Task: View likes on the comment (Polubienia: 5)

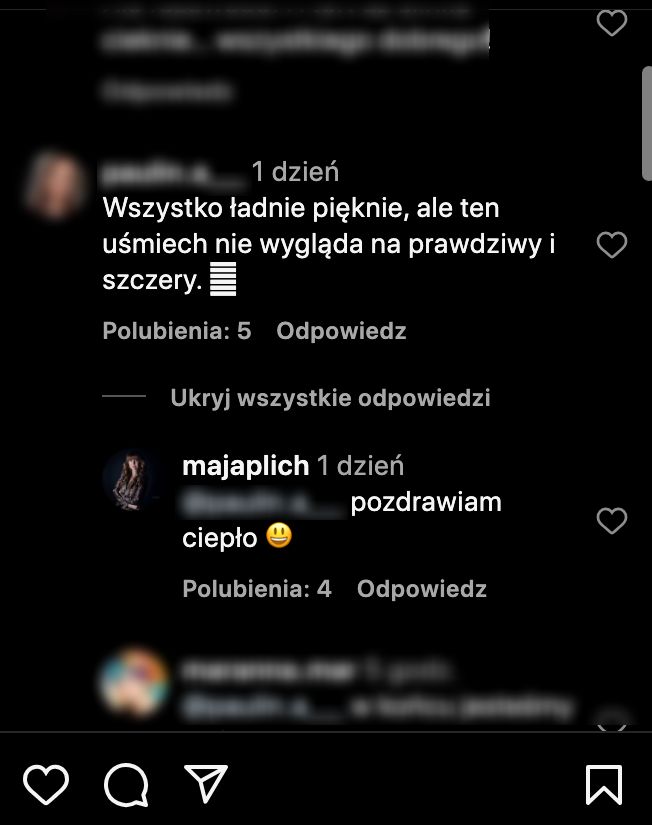Action: 176,331
